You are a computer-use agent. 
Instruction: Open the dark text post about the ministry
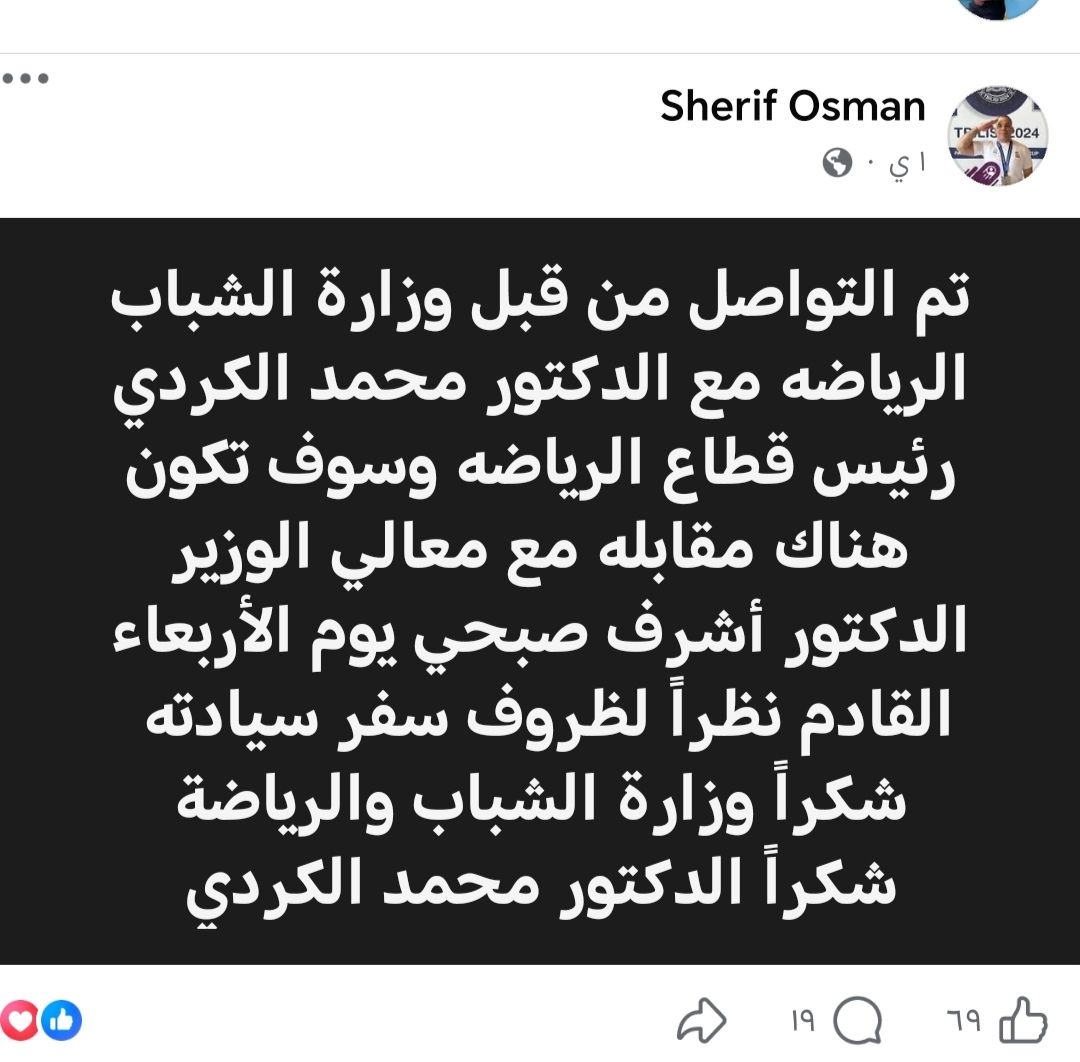(540, 590)
